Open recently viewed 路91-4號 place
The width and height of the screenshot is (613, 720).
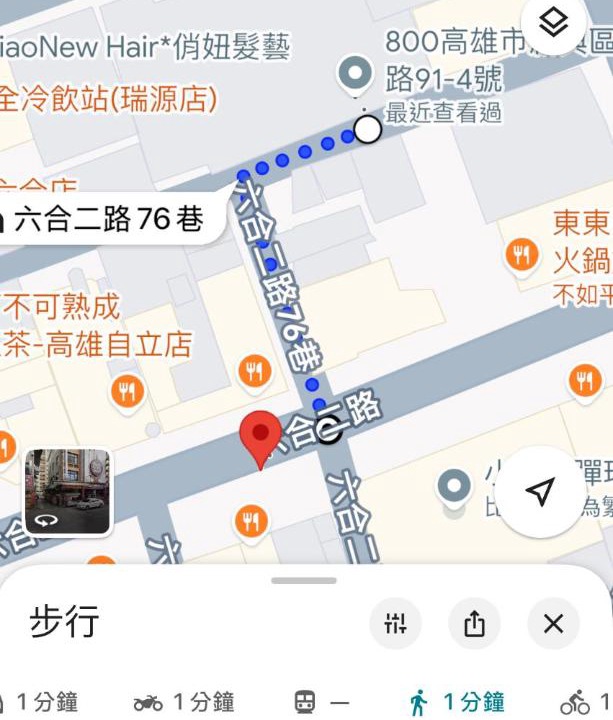pos(352,74)
